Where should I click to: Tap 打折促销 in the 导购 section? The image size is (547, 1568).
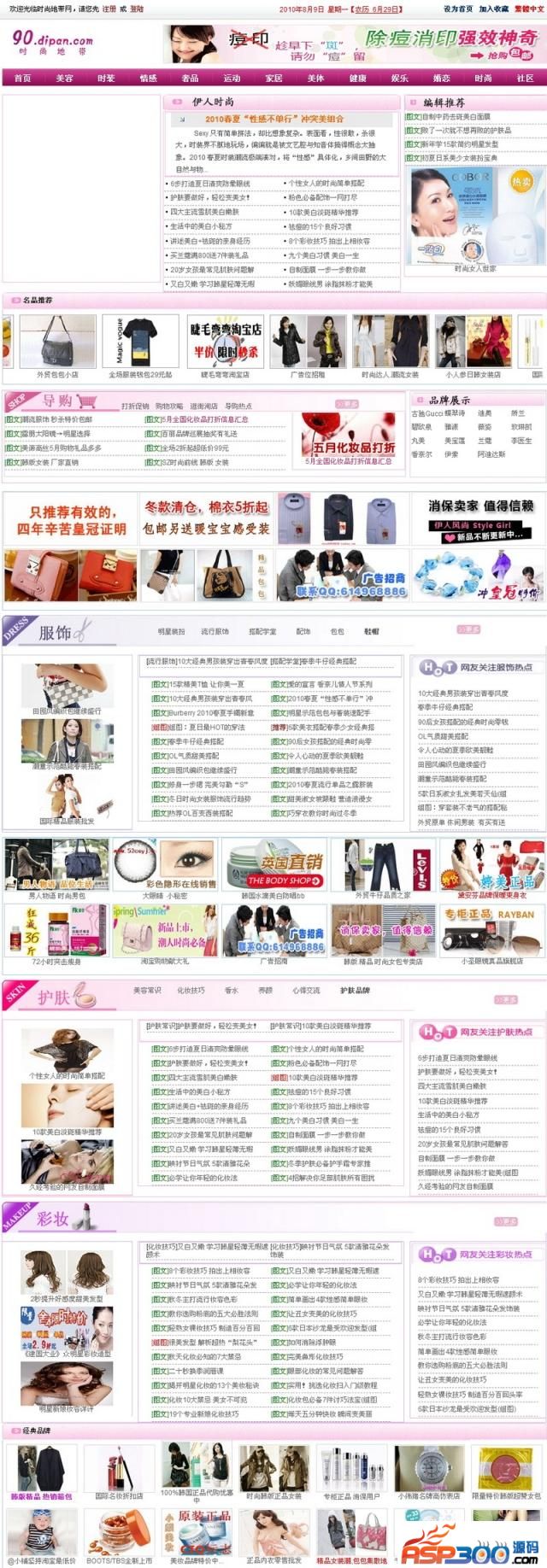[135, 407]
